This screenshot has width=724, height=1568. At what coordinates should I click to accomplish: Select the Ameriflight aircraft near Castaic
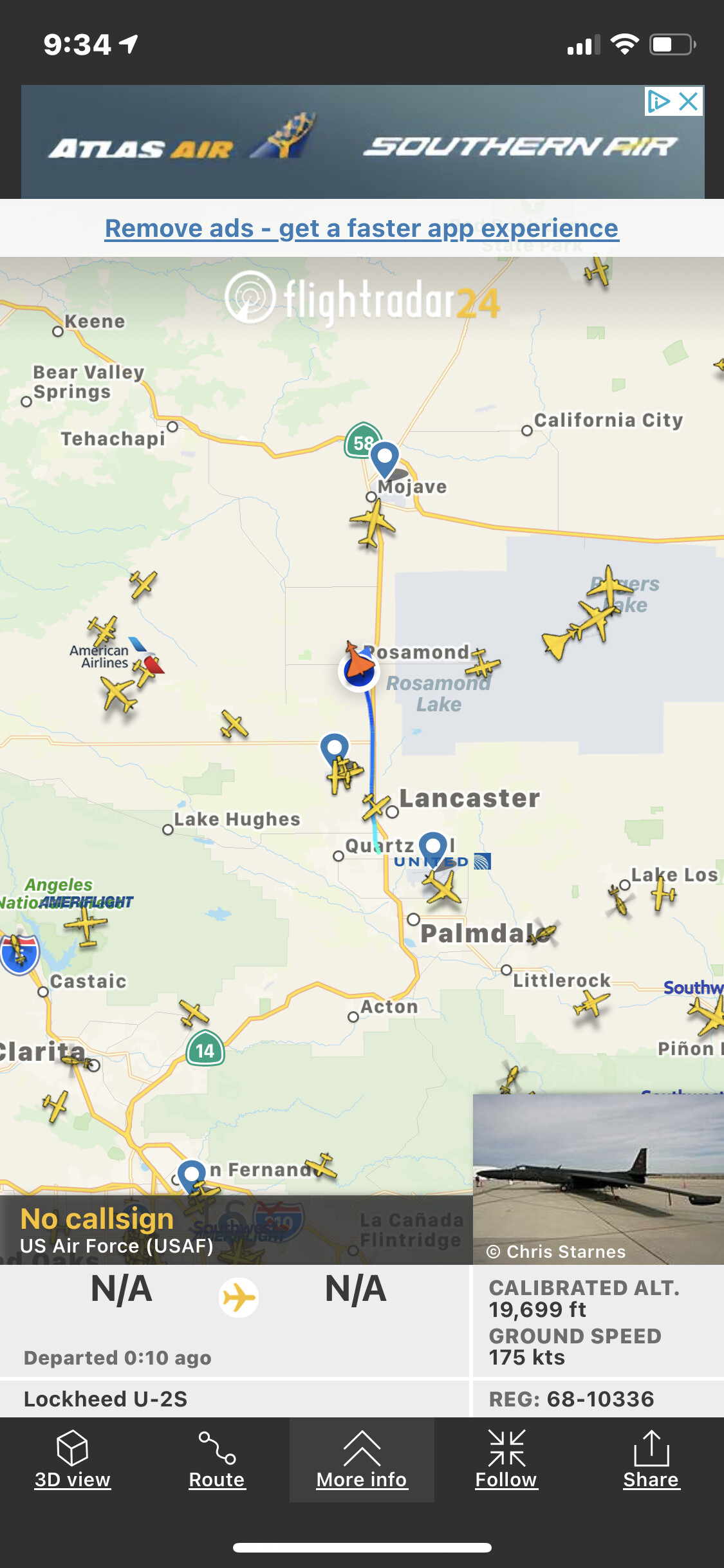(x=86, y=926)
